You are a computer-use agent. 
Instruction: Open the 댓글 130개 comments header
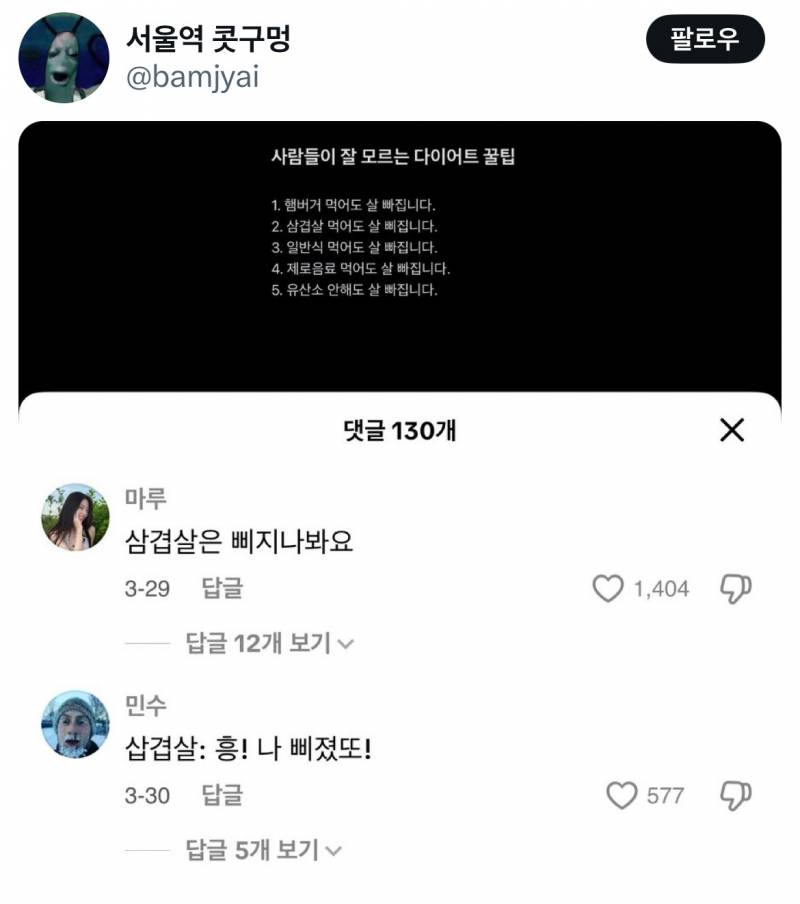click(400, 430)
